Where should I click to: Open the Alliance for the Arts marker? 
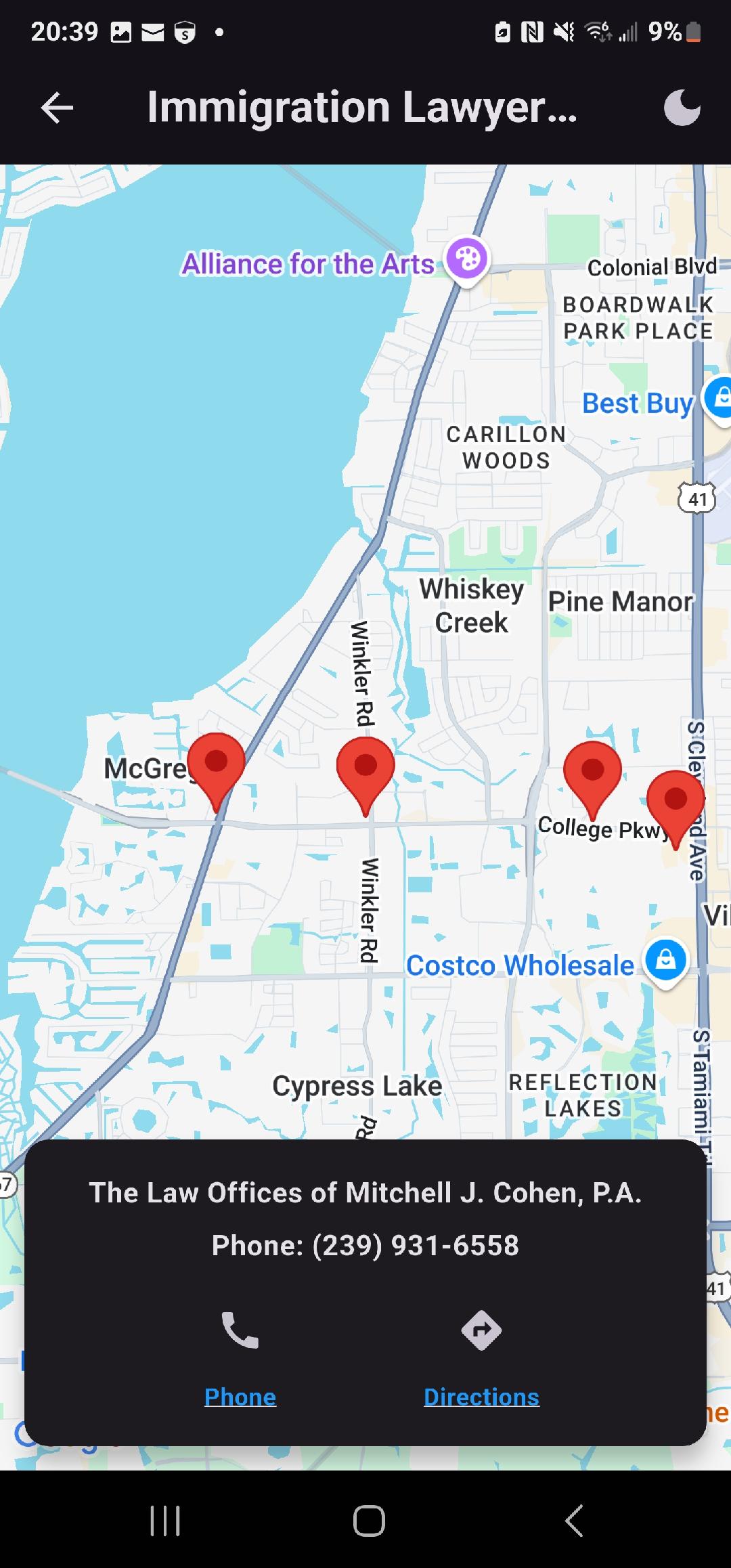pos(467,259)
